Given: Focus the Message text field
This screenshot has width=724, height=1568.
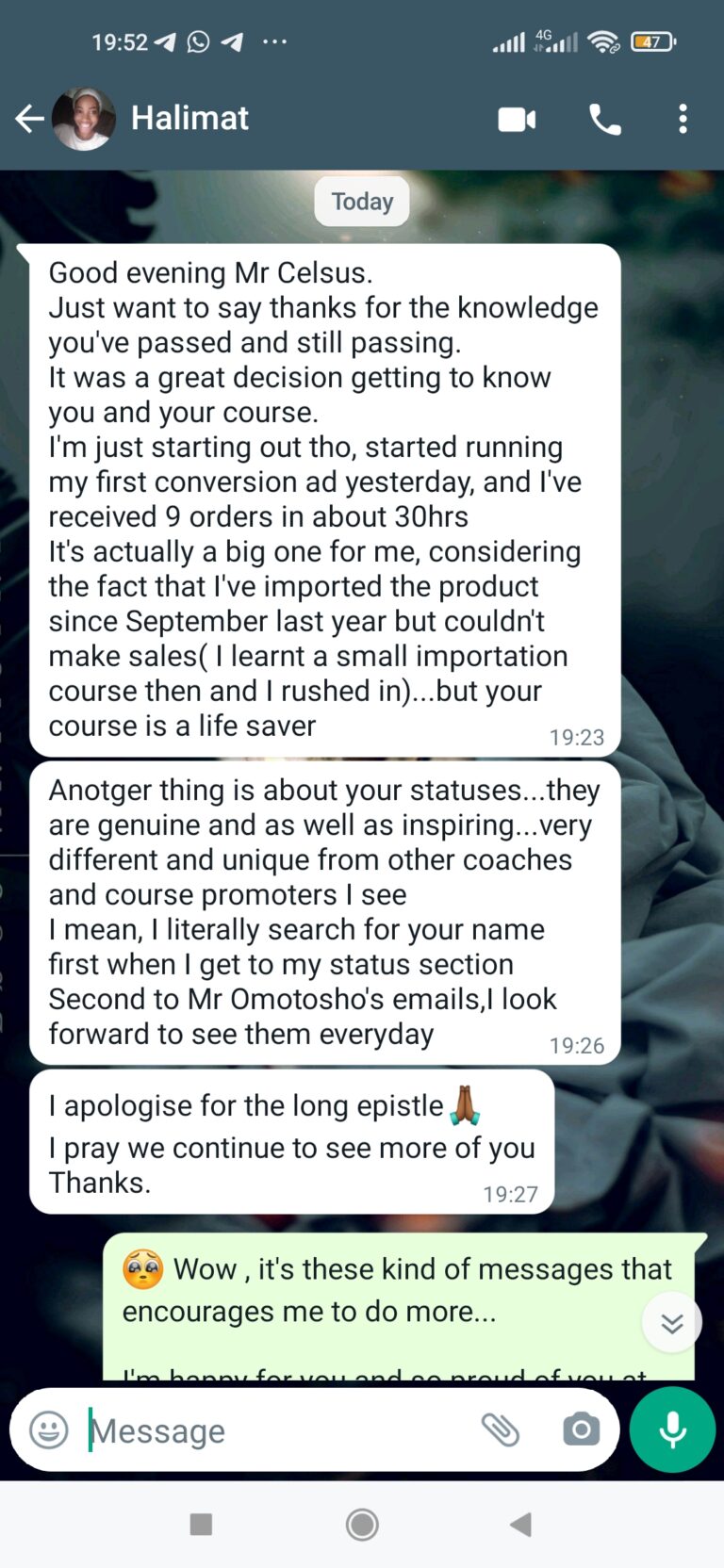Looking at the screenshot, I should (x=273, y=1430).
